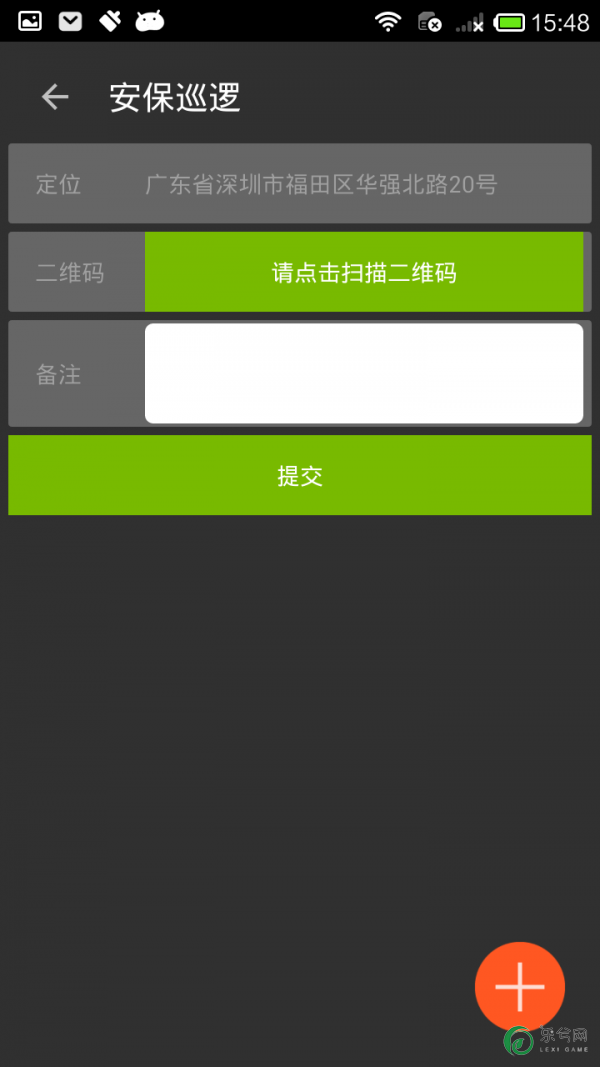Go back using the arrow icon
600x1067 pixels.
click(55, 97)
